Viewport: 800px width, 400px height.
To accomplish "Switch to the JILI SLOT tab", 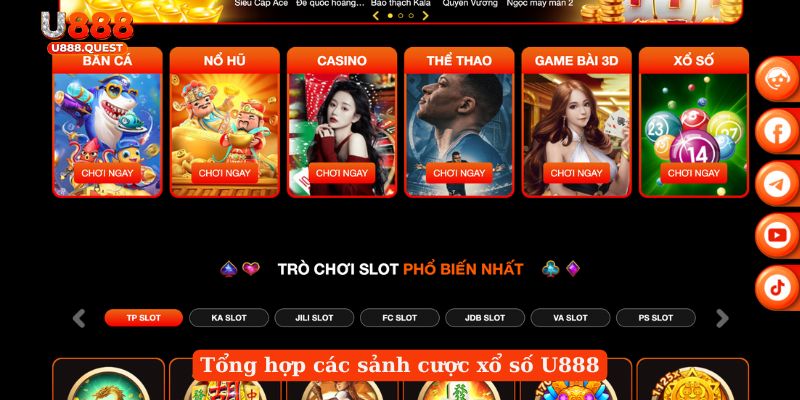I will point(314,318).
